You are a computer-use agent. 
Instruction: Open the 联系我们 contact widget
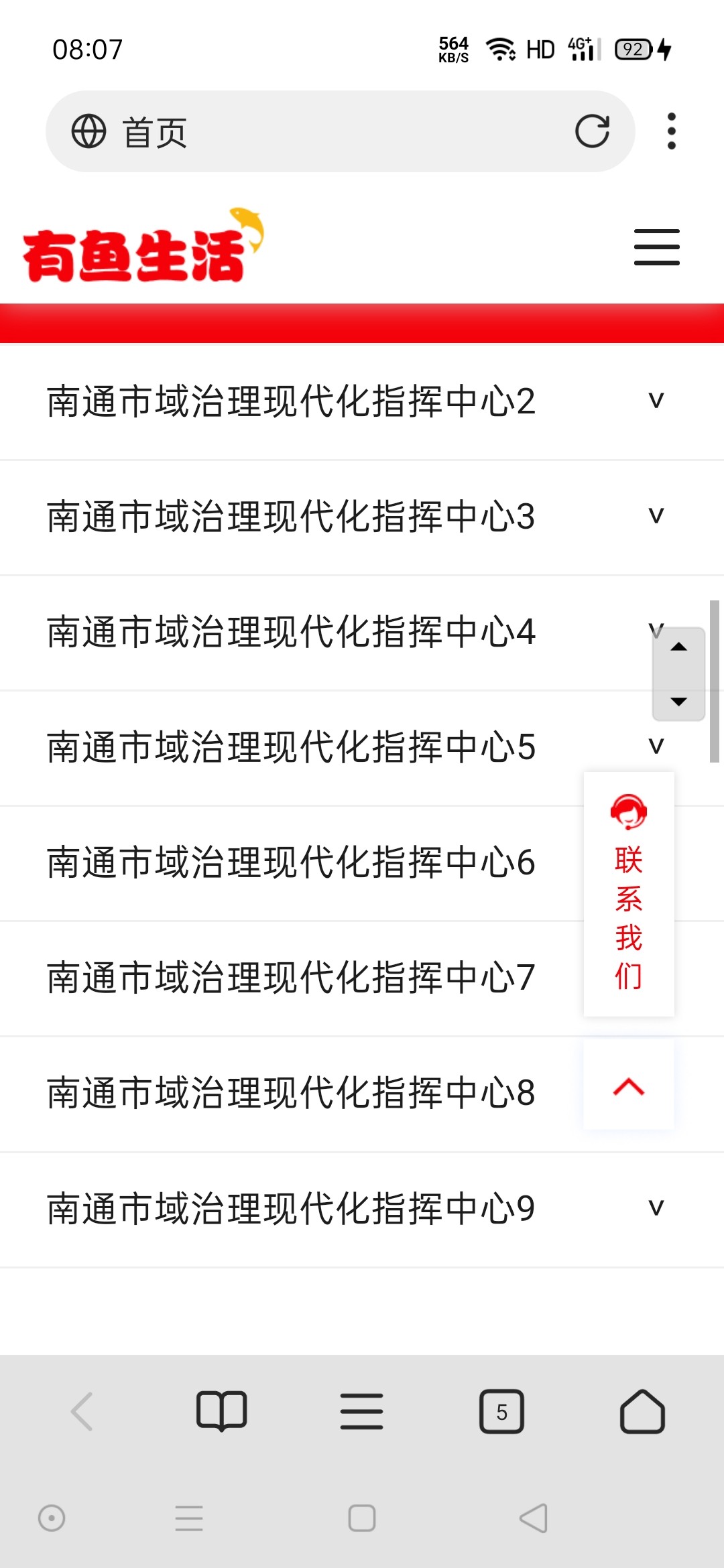tap(629, 894)
